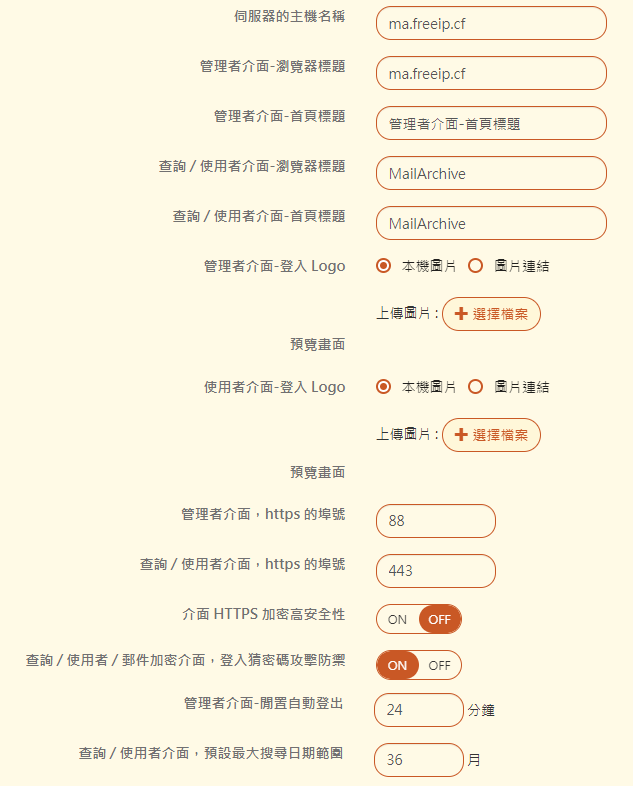Edit 查詢/使用者介面-首頁標題 field
The height and width of the screenshot is (786, 633).
(491, 223)
